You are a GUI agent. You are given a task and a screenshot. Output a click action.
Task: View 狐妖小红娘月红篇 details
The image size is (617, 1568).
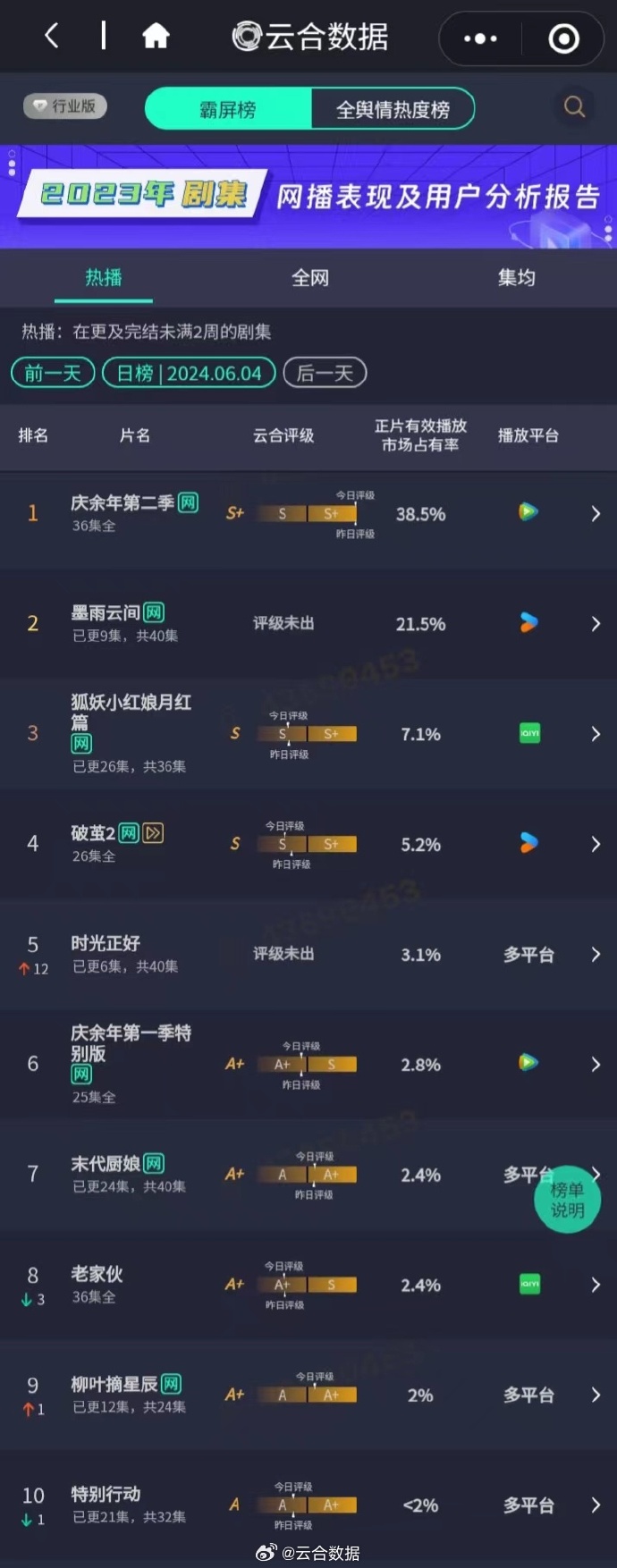pyautogui.click(x=596, y=734)
